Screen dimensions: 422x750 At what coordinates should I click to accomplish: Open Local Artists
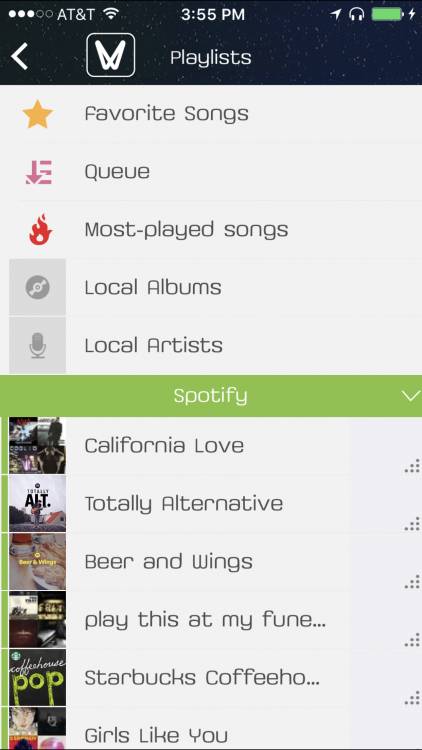(211, 345)
